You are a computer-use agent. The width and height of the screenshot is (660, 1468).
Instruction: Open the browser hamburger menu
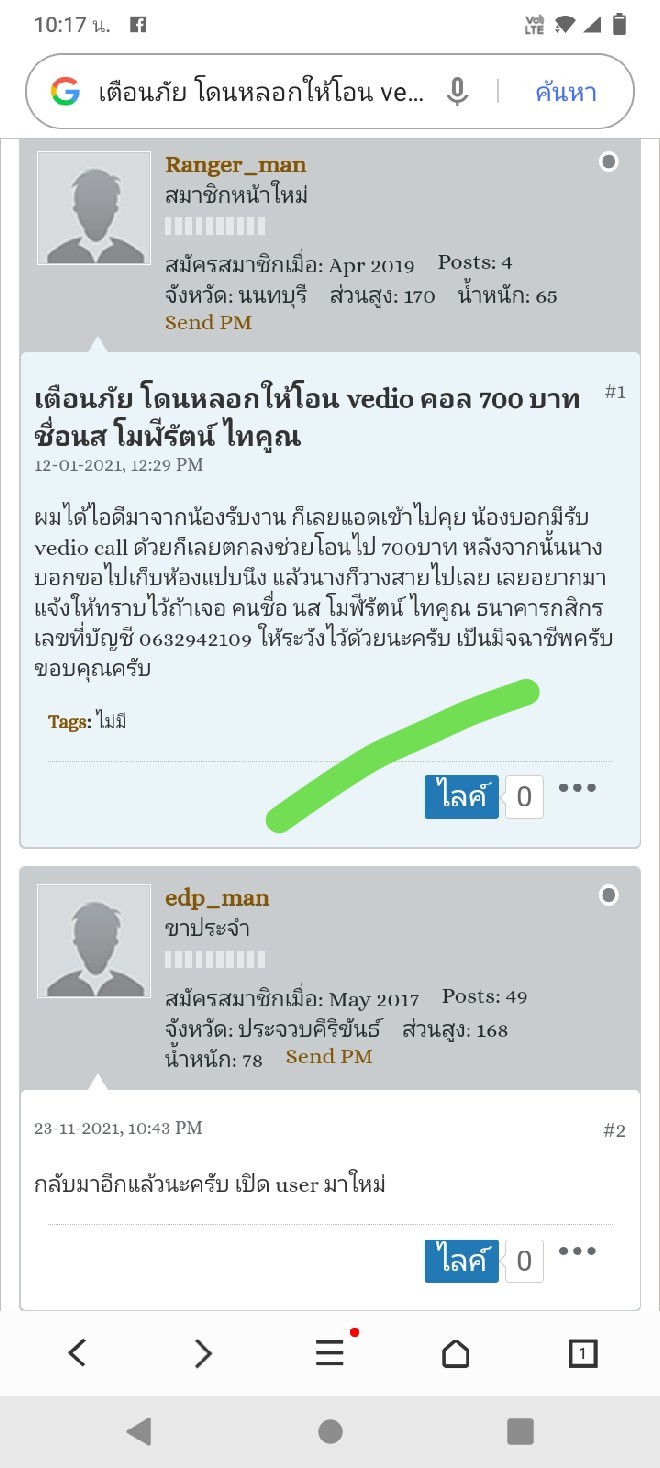(330, 1353)
